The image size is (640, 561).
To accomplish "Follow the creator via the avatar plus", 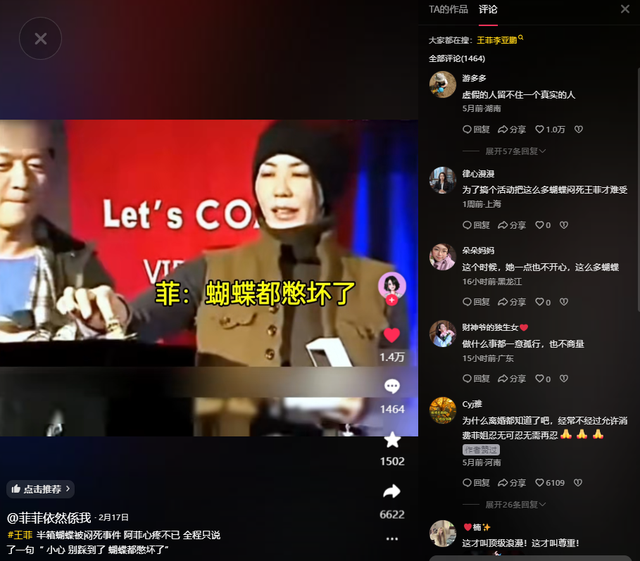I will (x=392, y=300).
